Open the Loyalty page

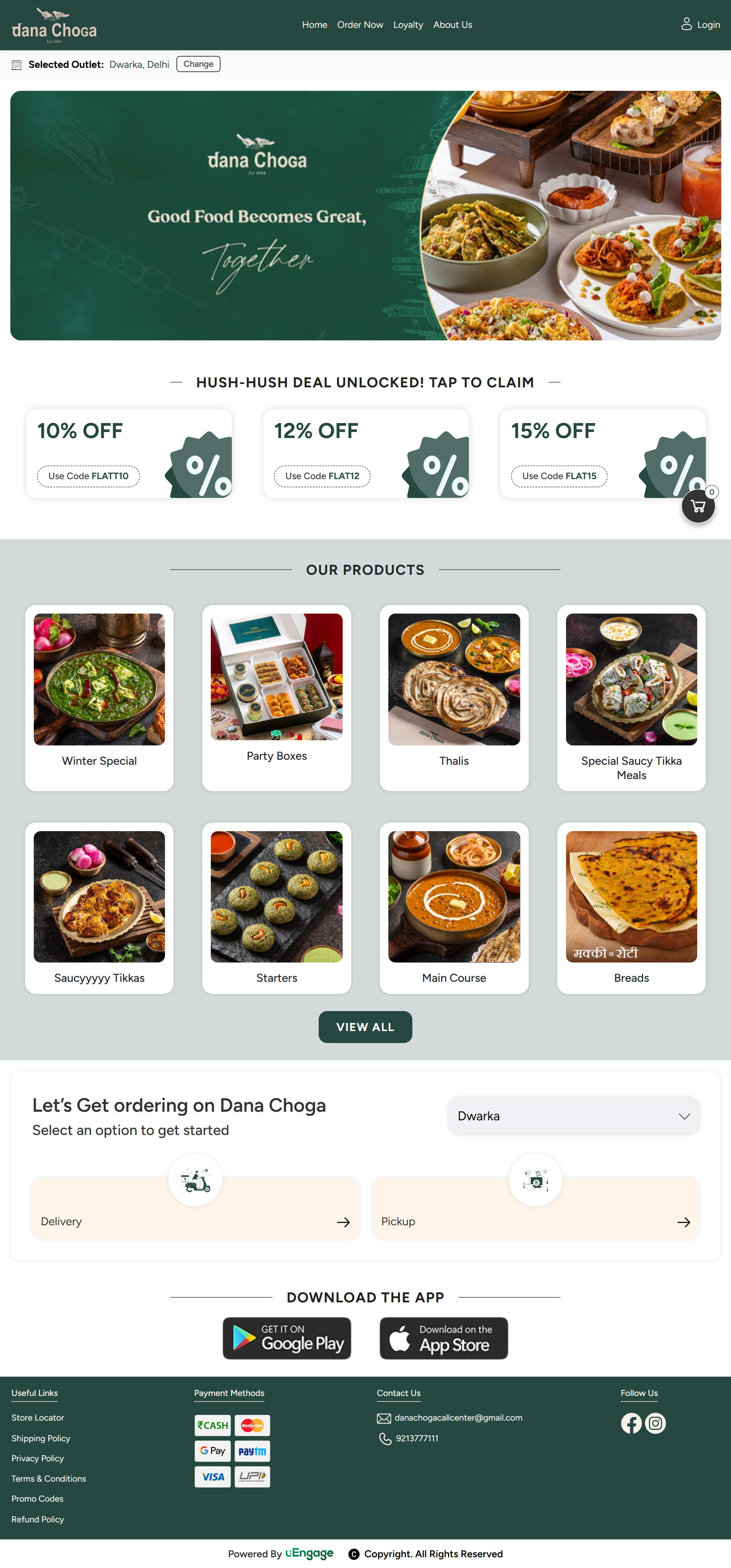point(408,24)
